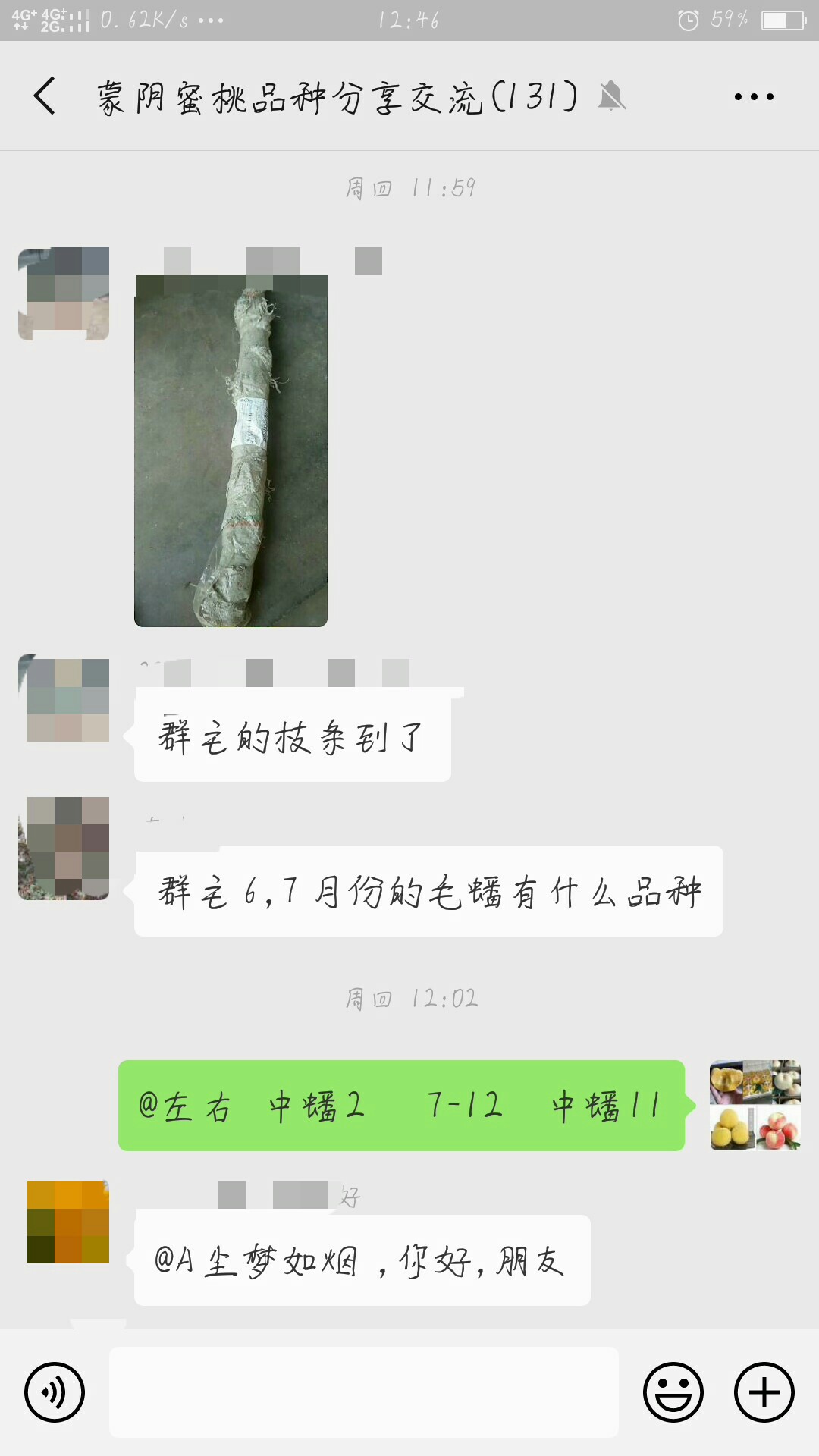The image size is (819, 1456).
Task: Tap the message text field
Action: click(364, 1392)
